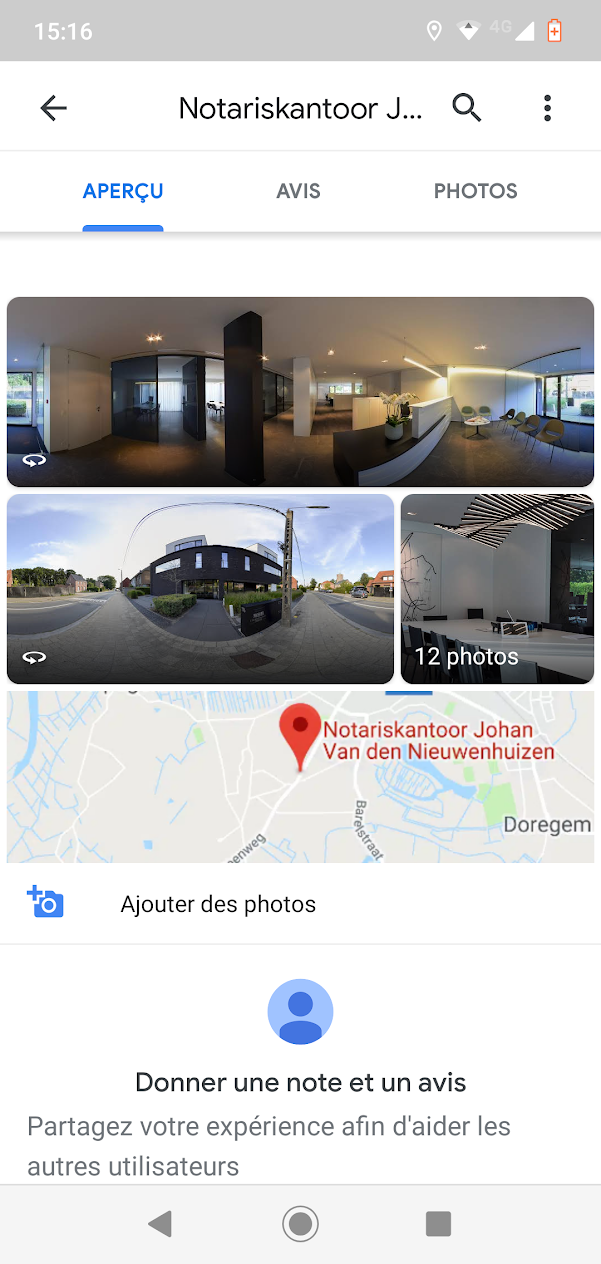Switch to the Photos tab
The height and width of the screenshot is (1264, 601).
(475, 191)
